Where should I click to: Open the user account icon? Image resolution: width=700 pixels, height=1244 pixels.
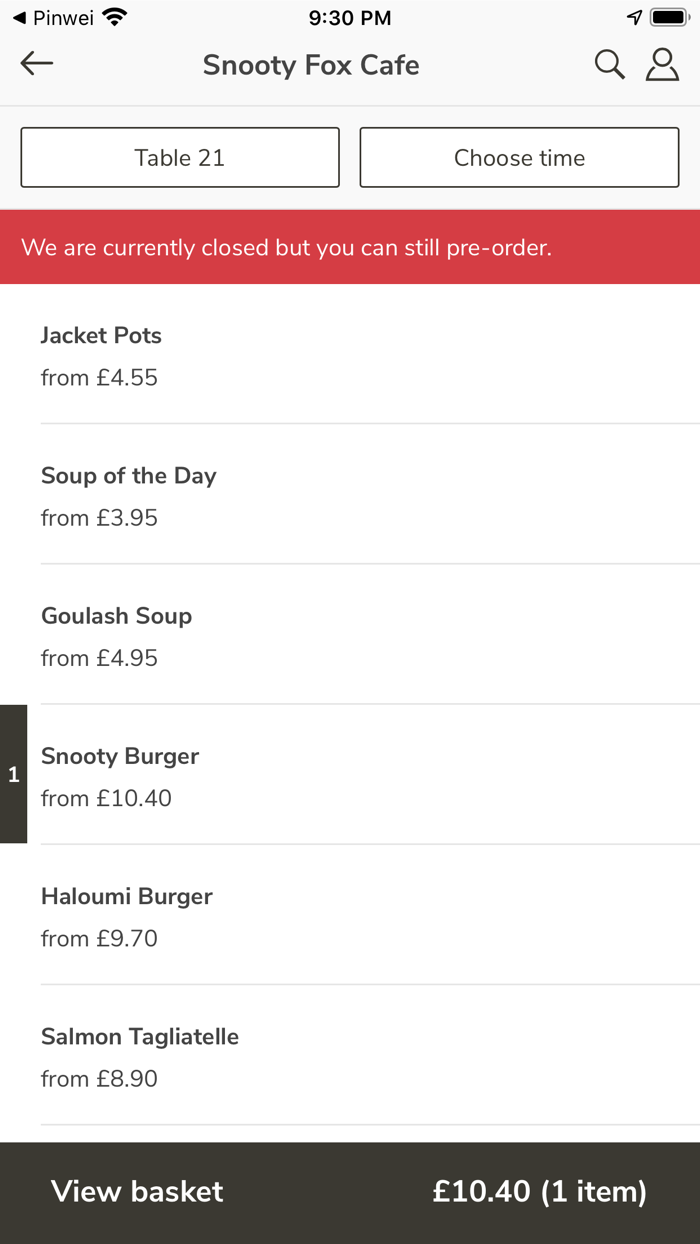pos(662,65)
